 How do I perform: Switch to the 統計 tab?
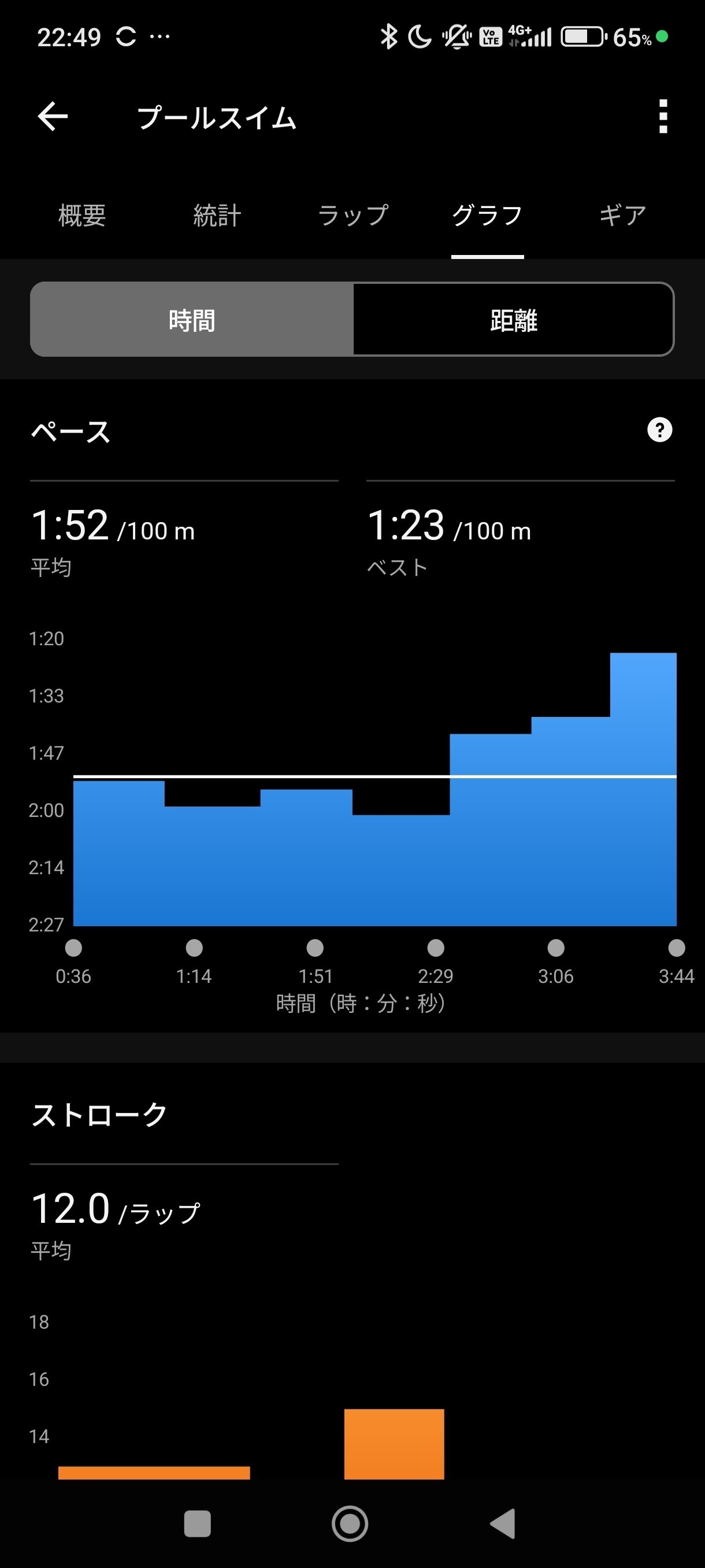(217, 216)
